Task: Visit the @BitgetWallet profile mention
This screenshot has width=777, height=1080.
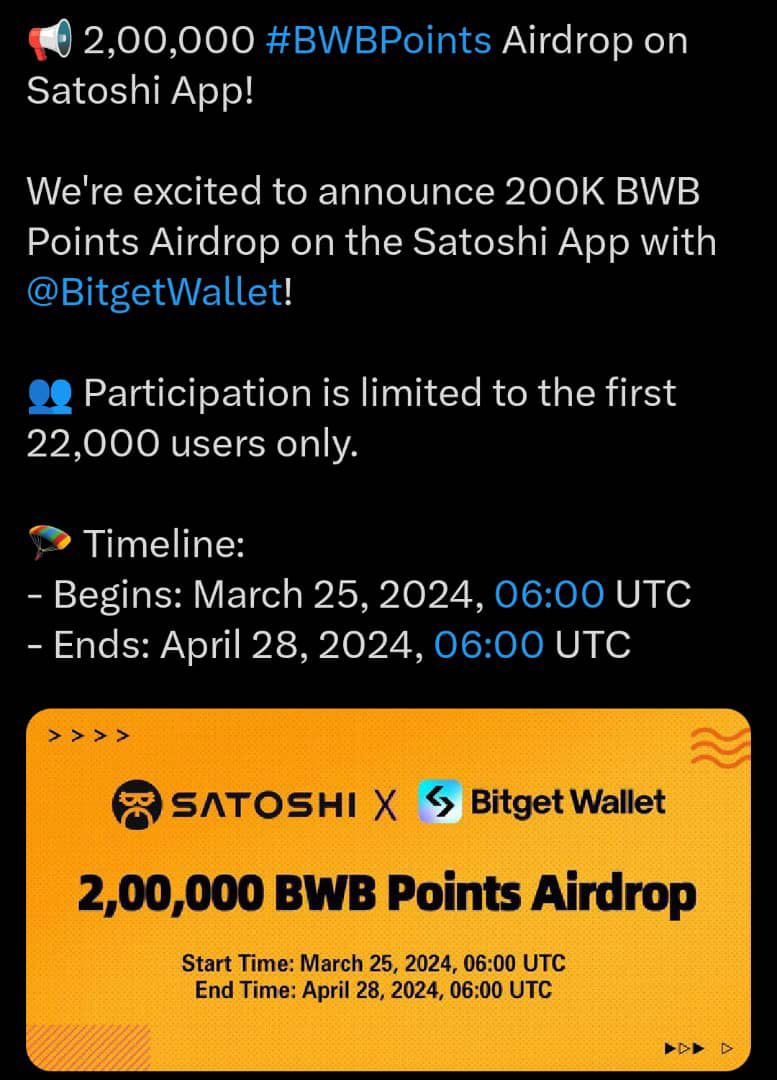Action: click(155, 293)
